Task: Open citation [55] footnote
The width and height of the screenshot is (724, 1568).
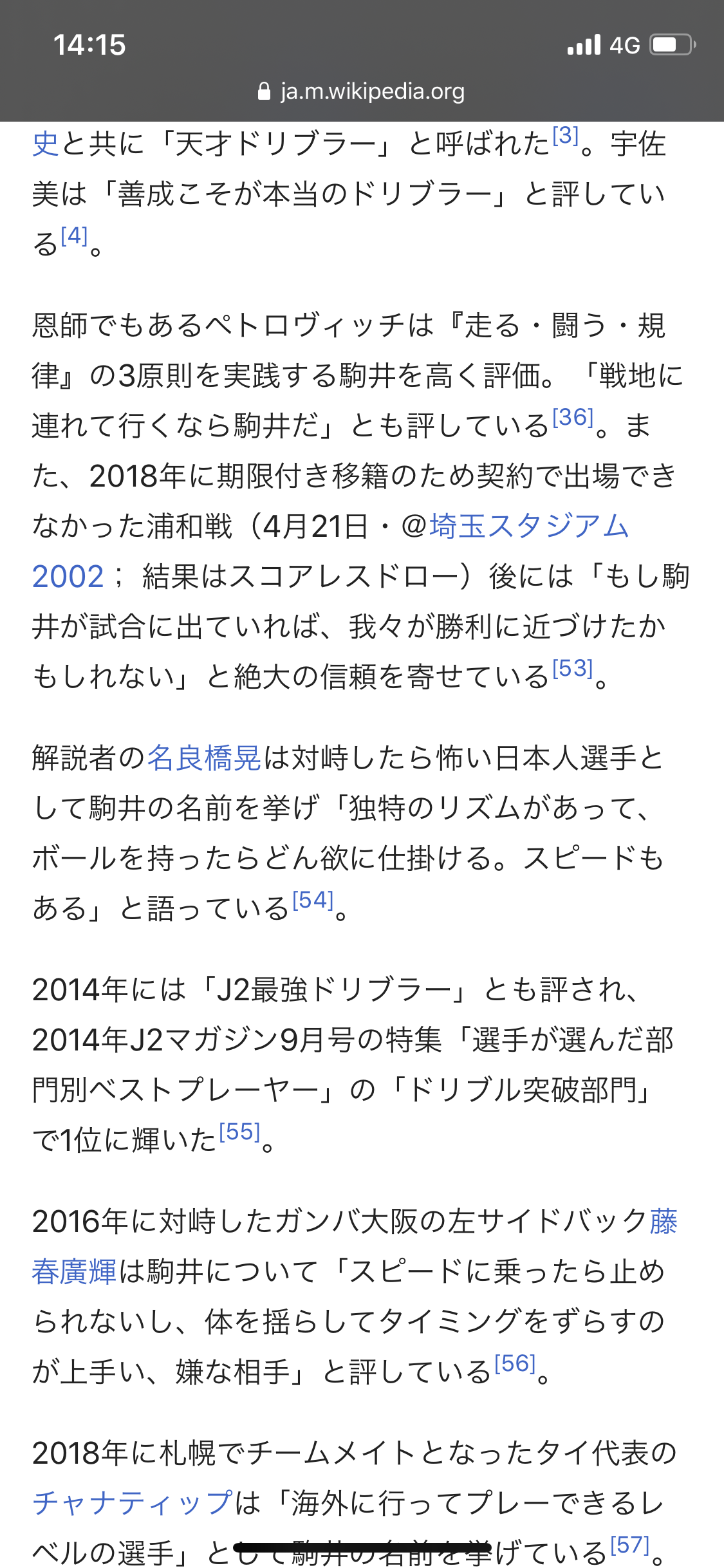Action: coord(239,1132)
